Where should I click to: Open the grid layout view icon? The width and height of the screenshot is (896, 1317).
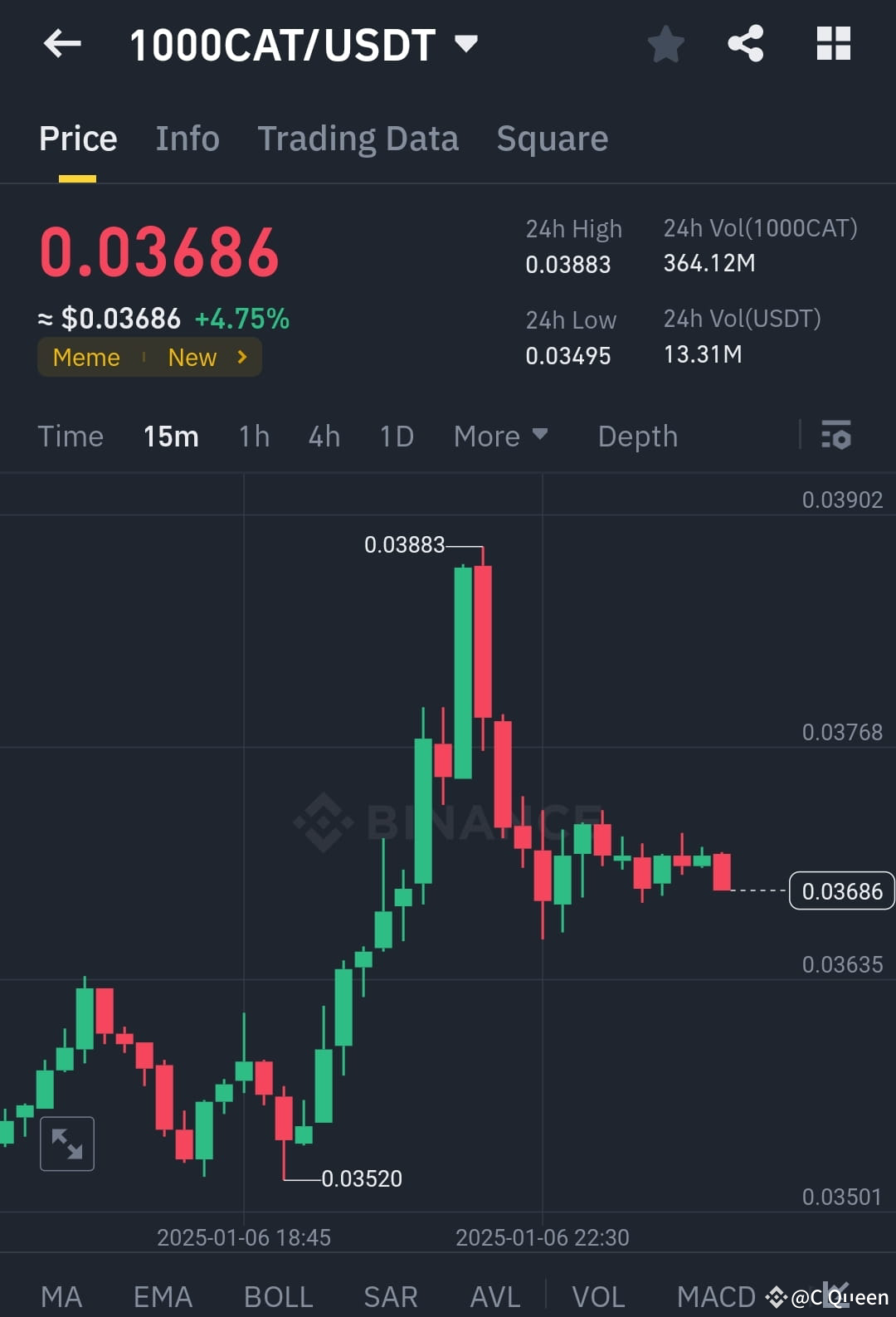[833, 45]
